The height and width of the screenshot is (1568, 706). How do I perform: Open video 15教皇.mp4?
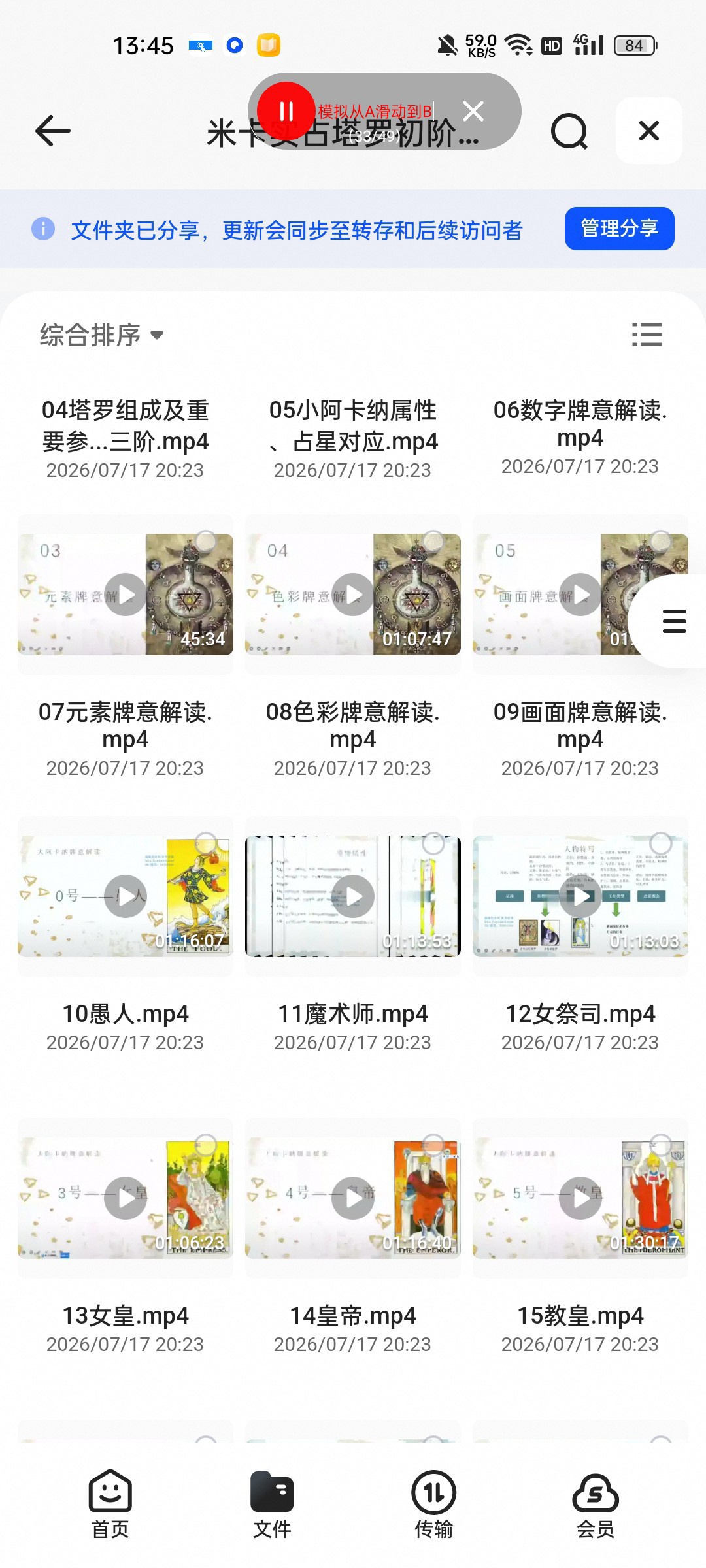point(580,1198)
